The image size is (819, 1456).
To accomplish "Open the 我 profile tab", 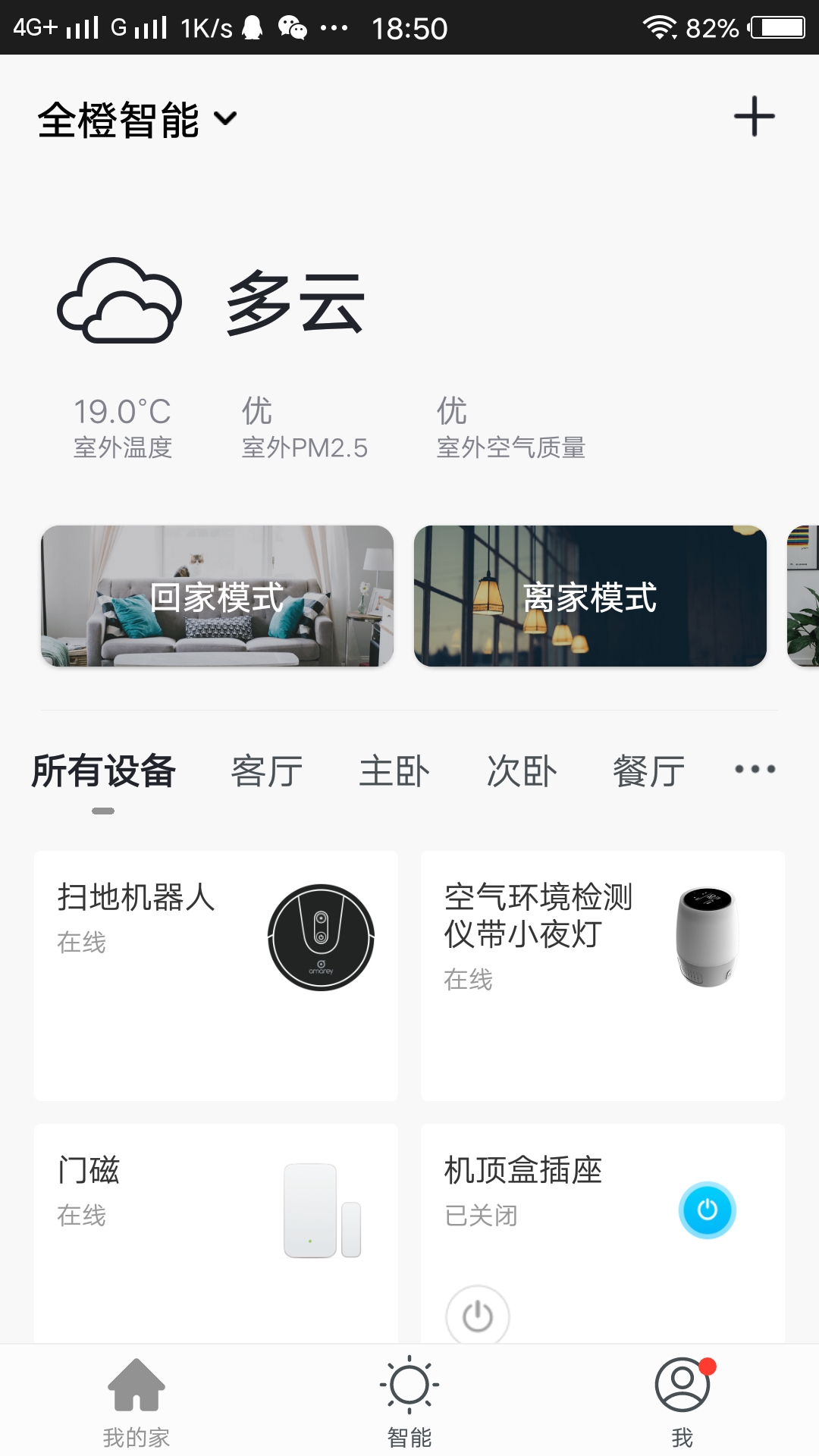I will click(682, 1401).
